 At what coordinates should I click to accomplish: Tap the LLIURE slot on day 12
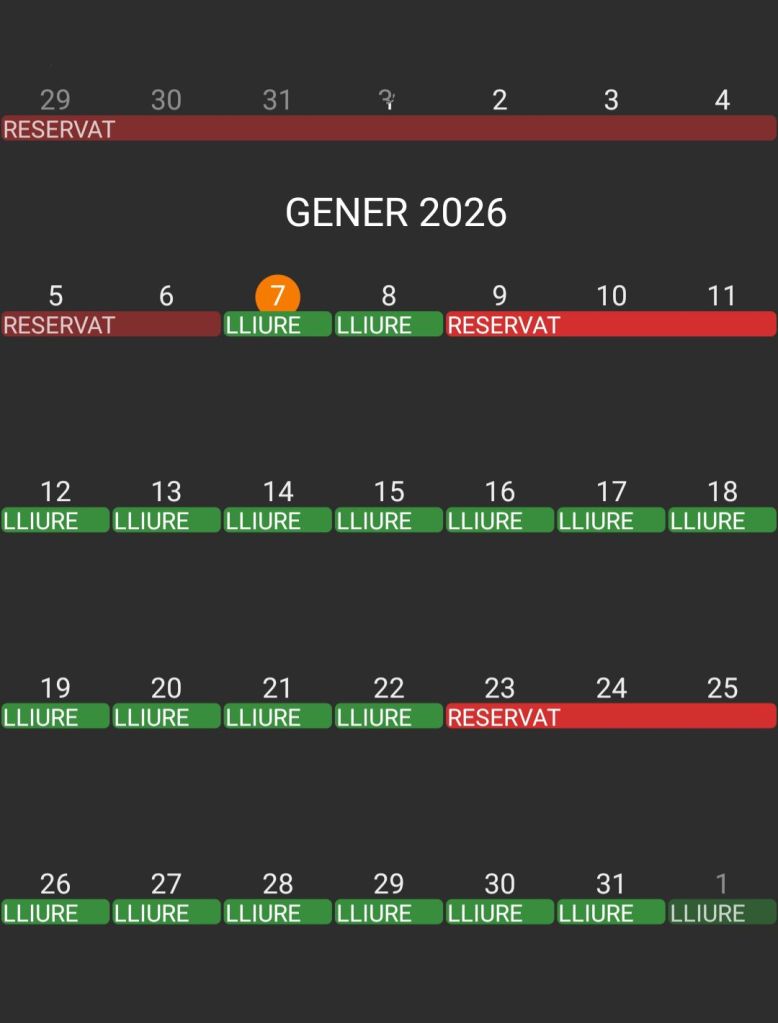[55, 521]
